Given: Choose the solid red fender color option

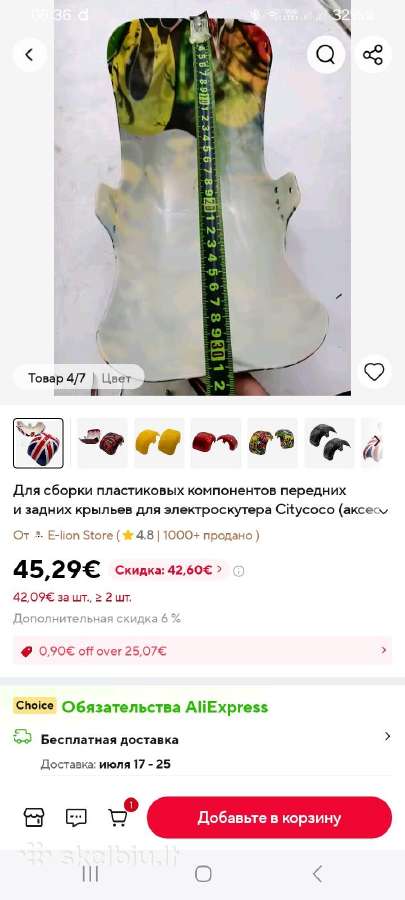Looking at the screenshot, I should click(215, 443).
